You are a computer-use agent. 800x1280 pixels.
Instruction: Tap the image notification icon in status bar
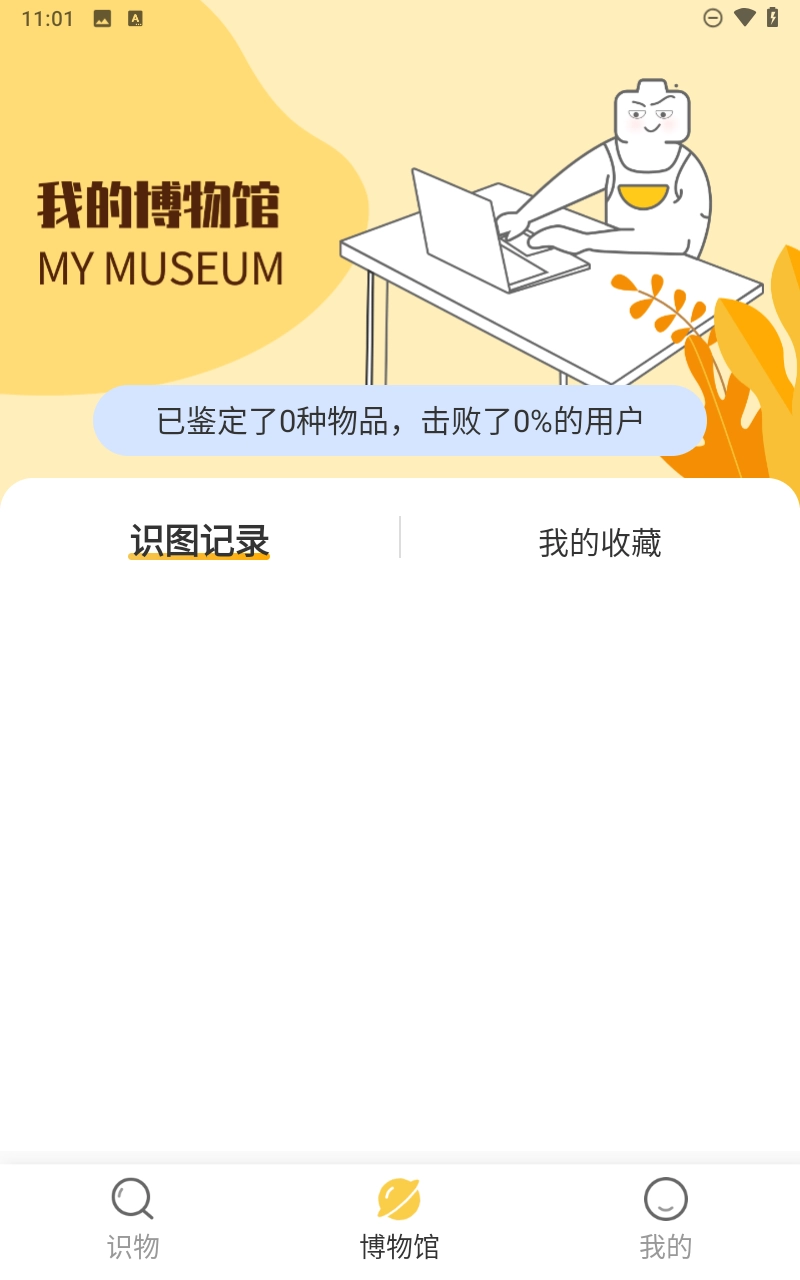[x=101, y=17]
